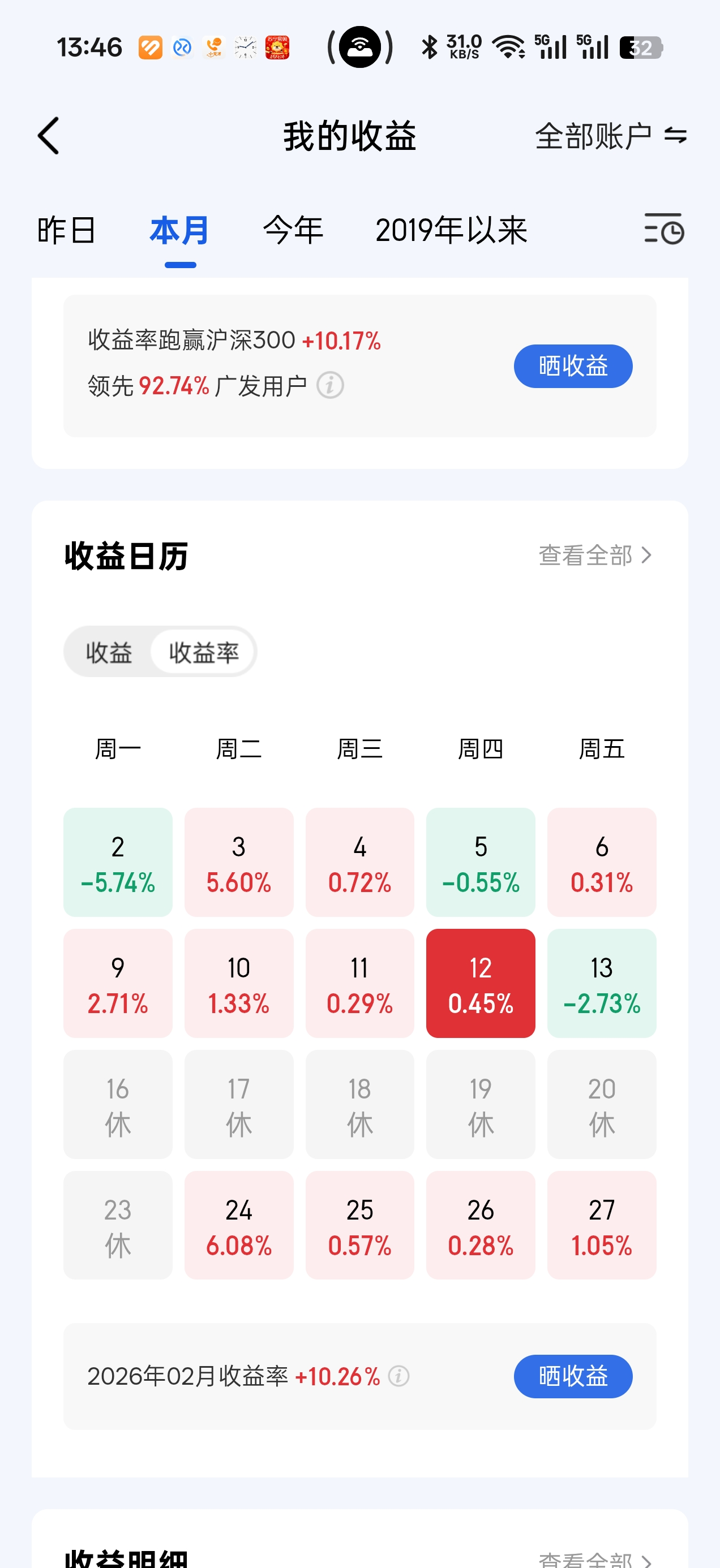The width and height of the screenshot is (720, 1568).
Task: Switch to the 昨日 tab
Action: tap(66, 231)
